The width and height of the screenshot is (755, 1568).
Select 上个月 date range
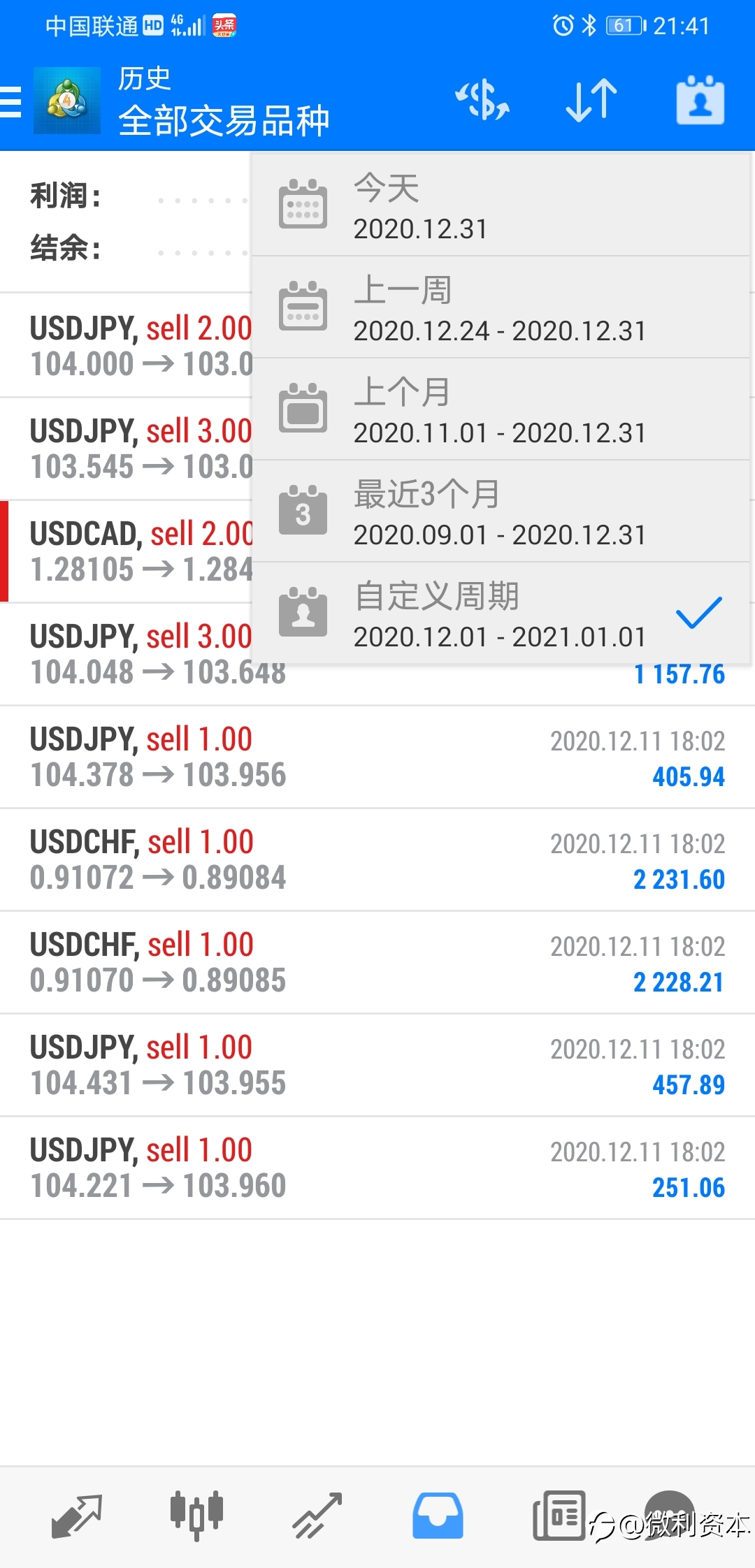pos(501,409)
